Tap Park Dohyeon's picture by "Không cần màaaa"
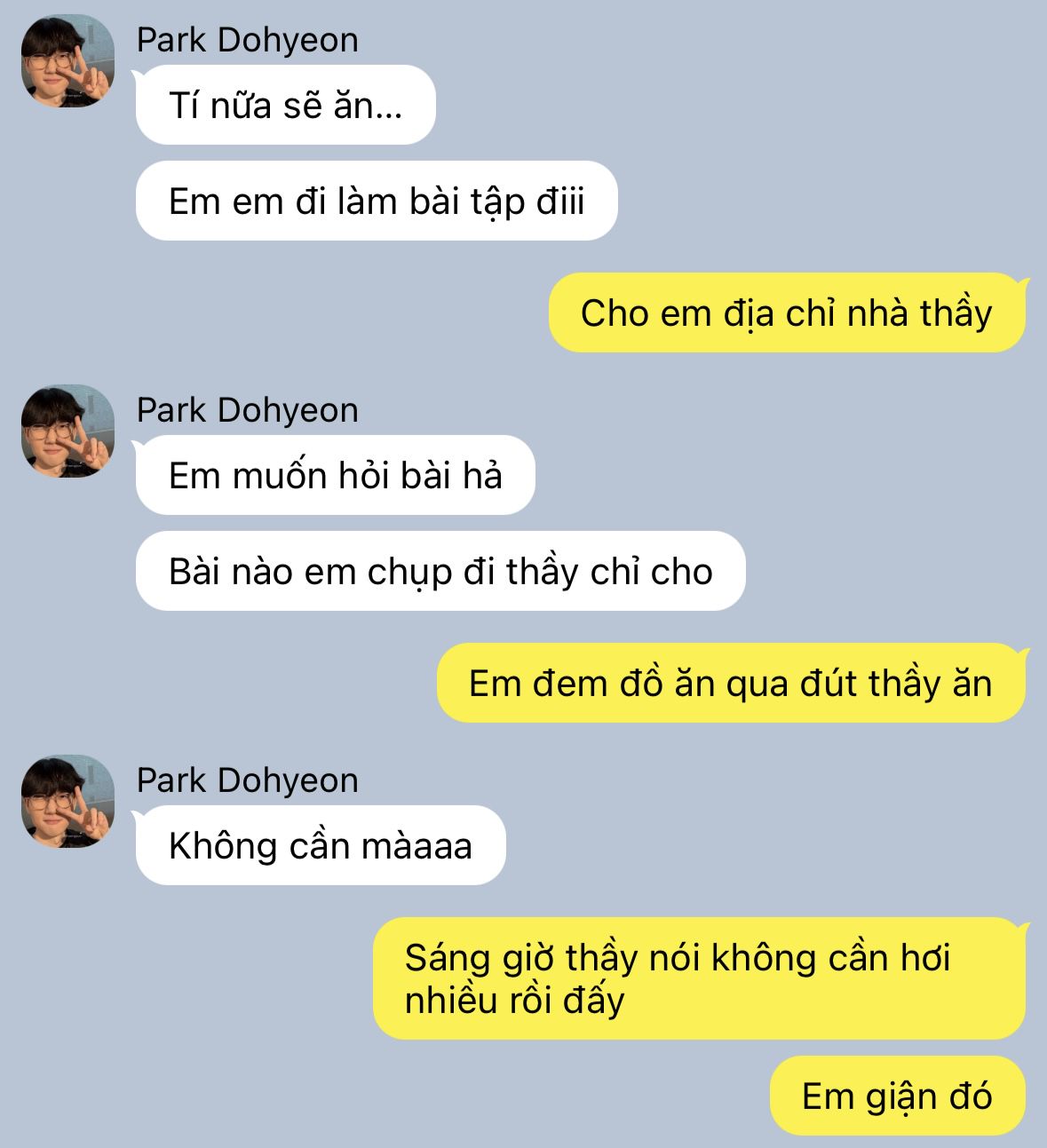The height and width of the screenshot is (1148, 1047). [67, 802]
